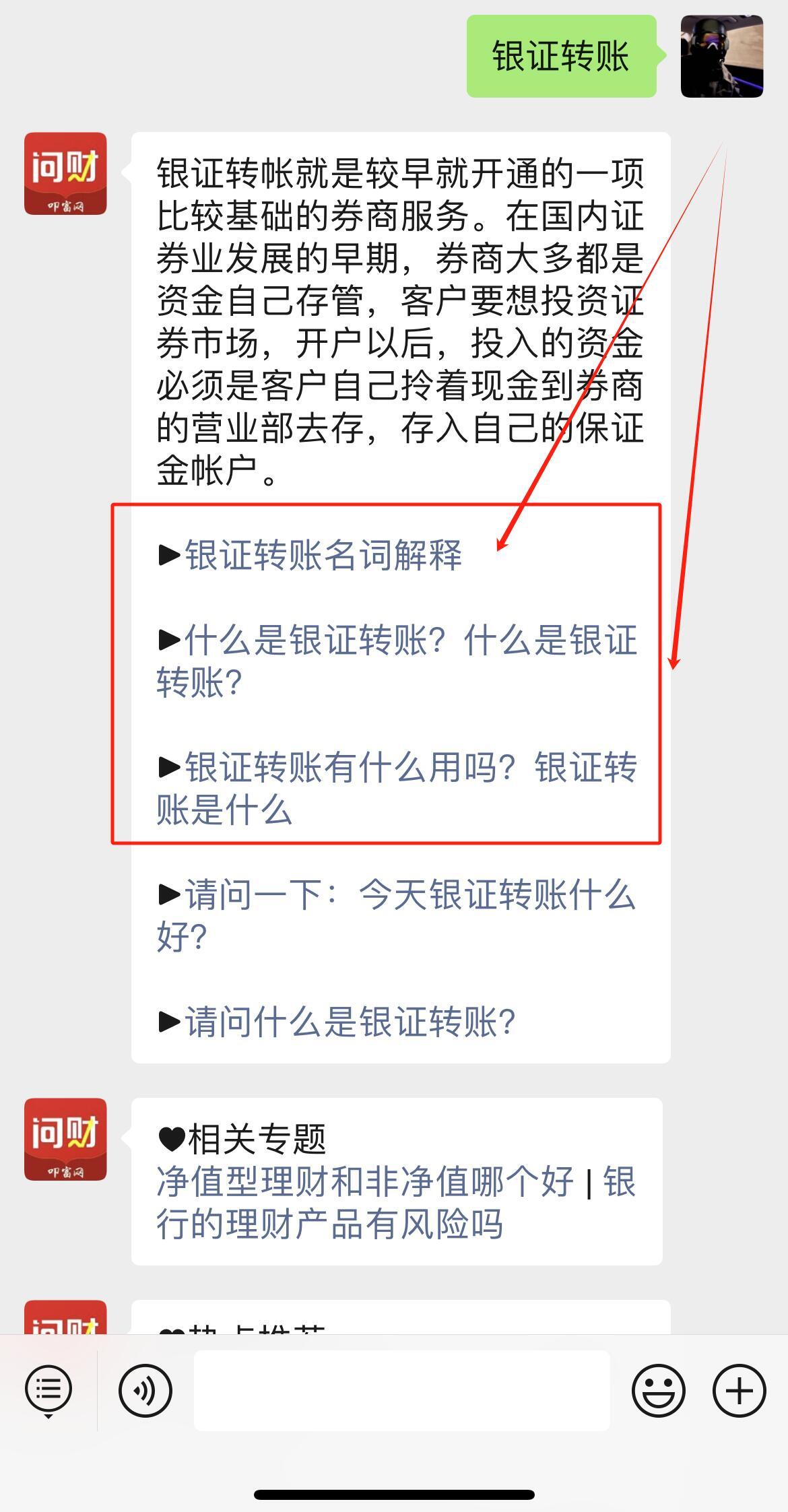Open link 请问什么是银证转账?

[x=350, y=1022]
